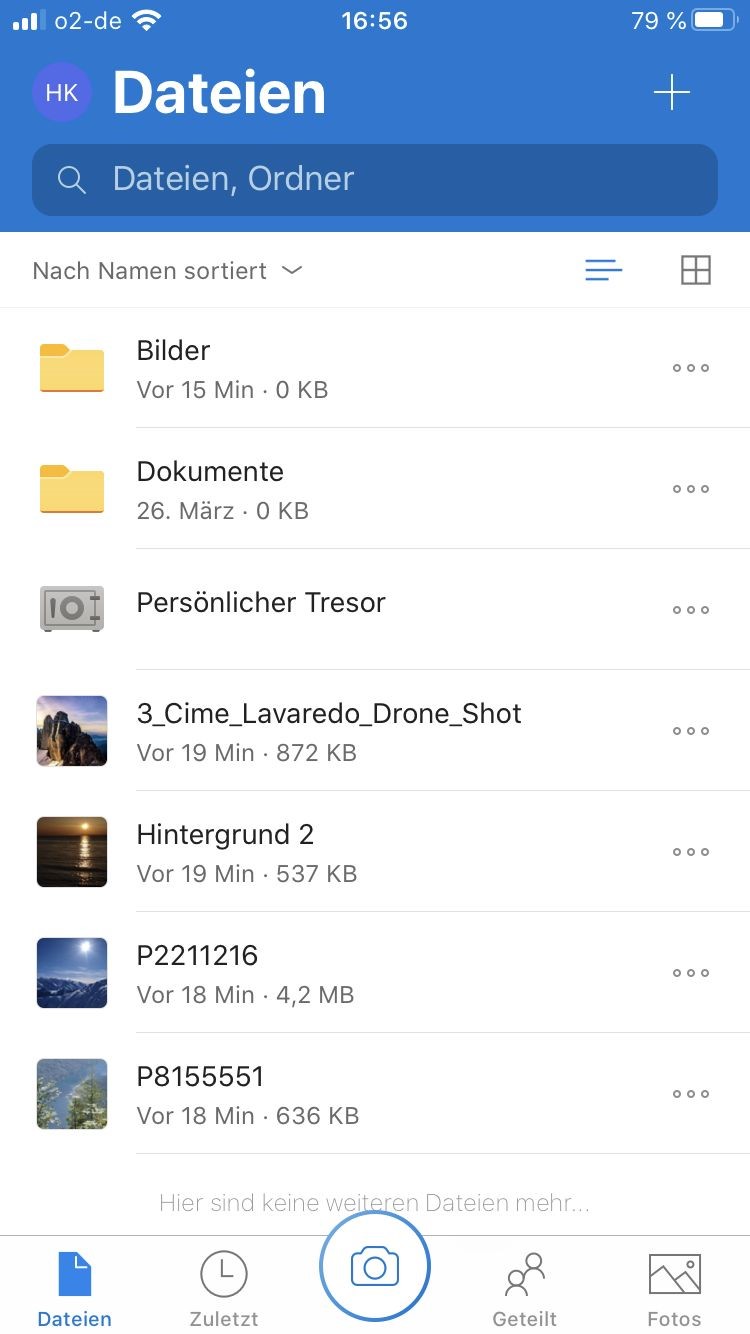Open the HK account avatar

click(x=62, y=93)
